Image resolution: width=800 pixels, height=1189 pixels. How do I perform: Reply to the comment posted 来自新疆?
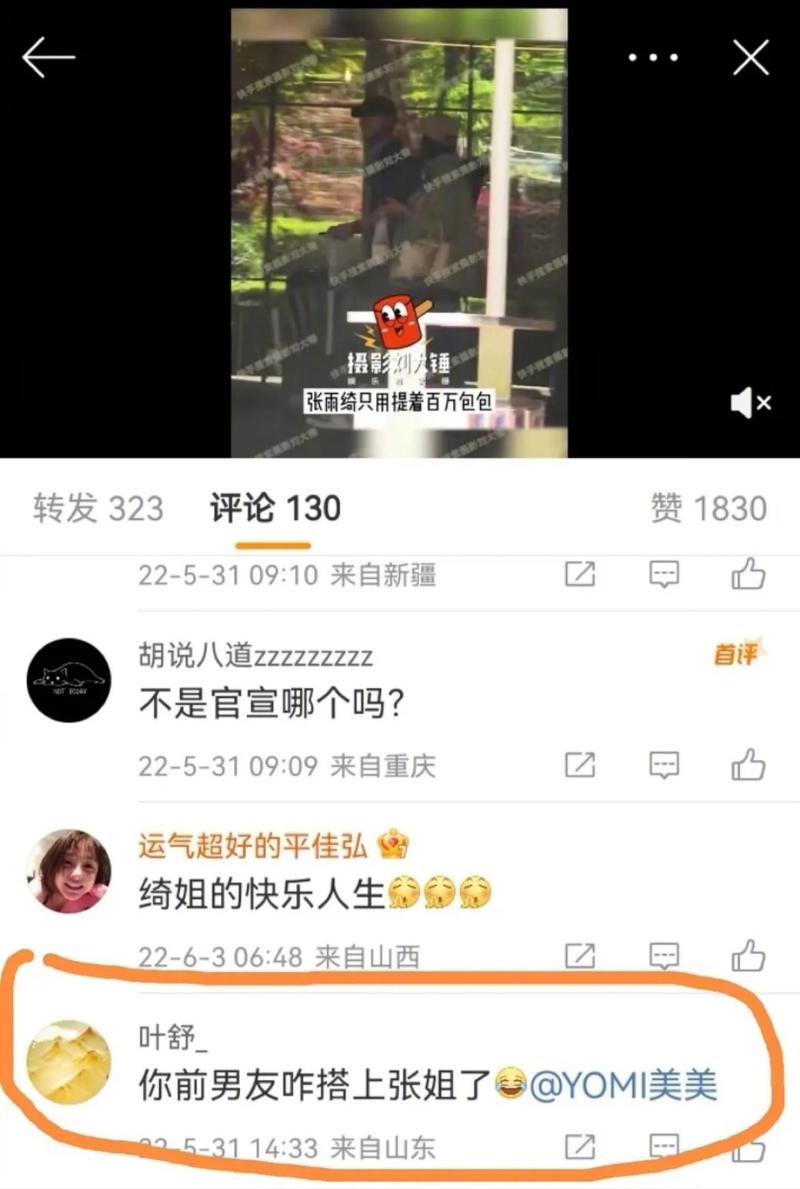664,575
